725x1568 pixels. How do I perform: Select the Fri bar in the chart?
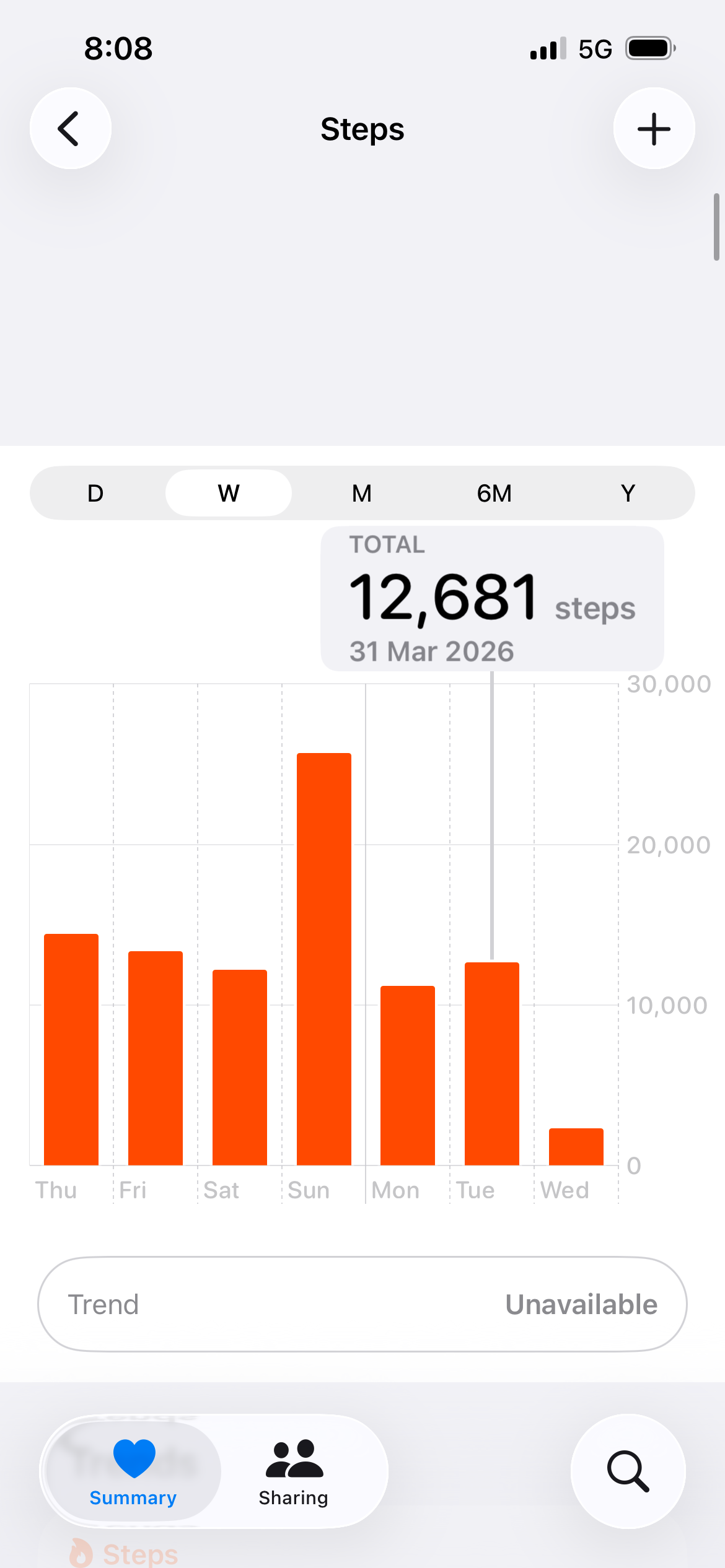coord(156,1058)
